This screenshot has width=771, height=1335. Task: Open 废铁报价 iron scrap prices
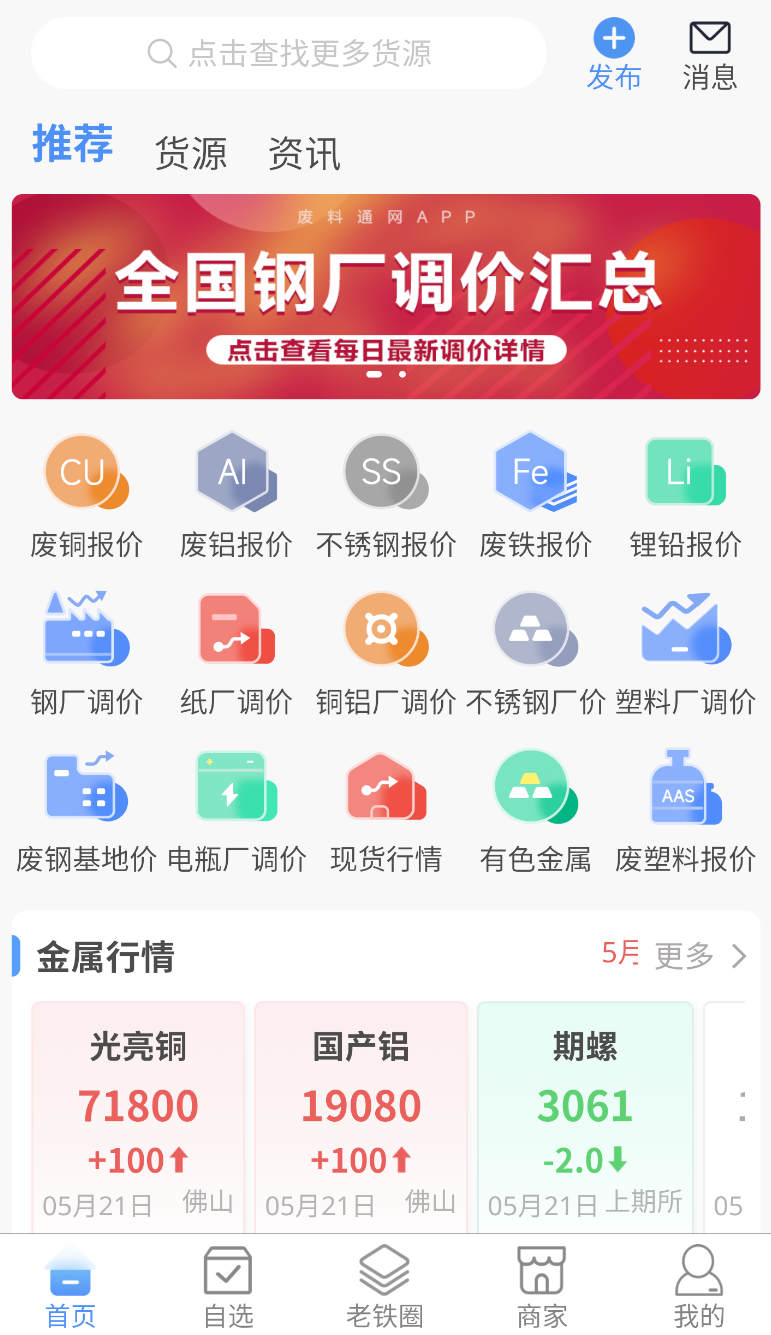coord(536,497)
